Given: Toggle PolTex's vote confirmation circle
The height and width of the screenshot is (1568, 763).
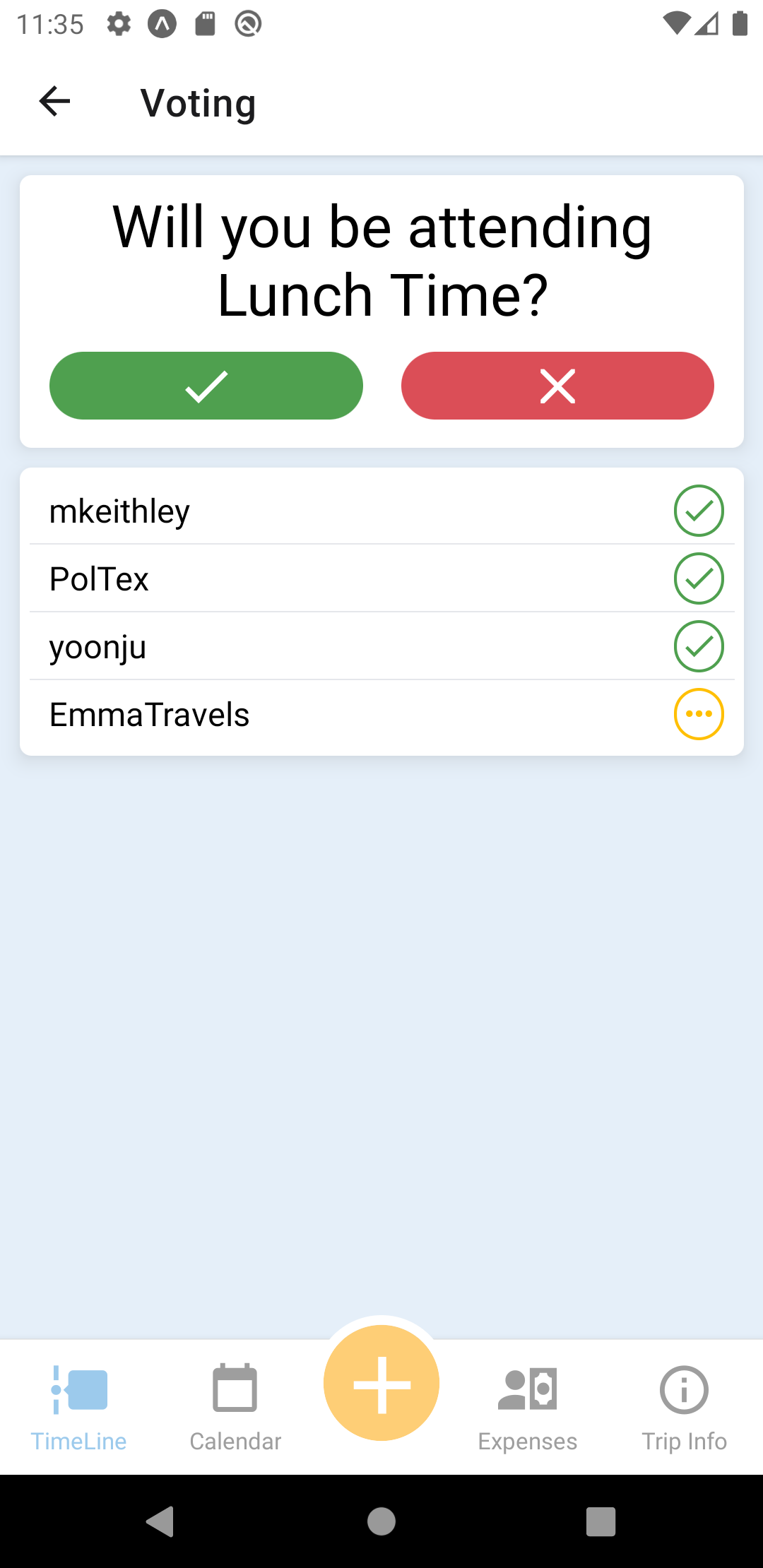Looking at the screenshot, I should coord(699,578).
